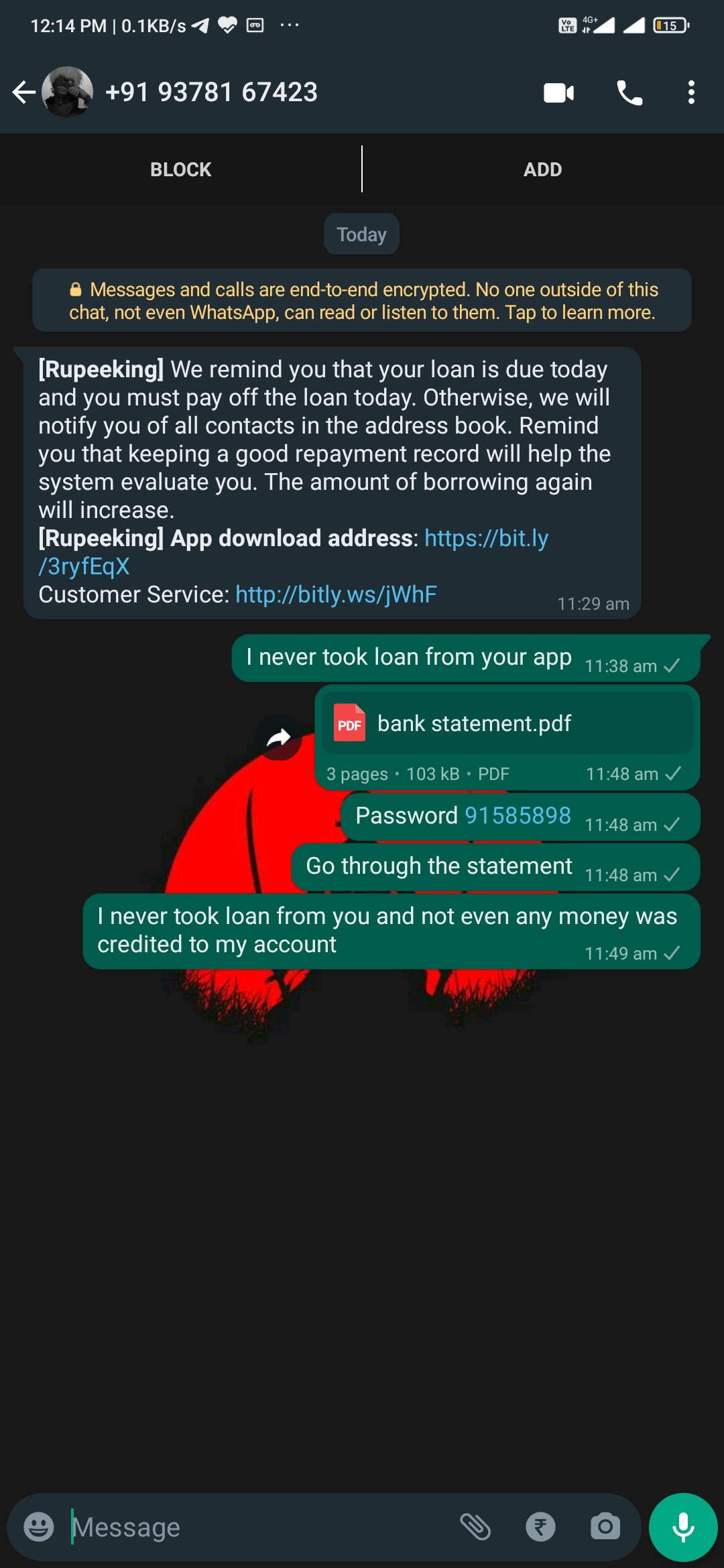
Task: Open the emoji picker
Action: pyautogui.click(x=39, y=1527)
